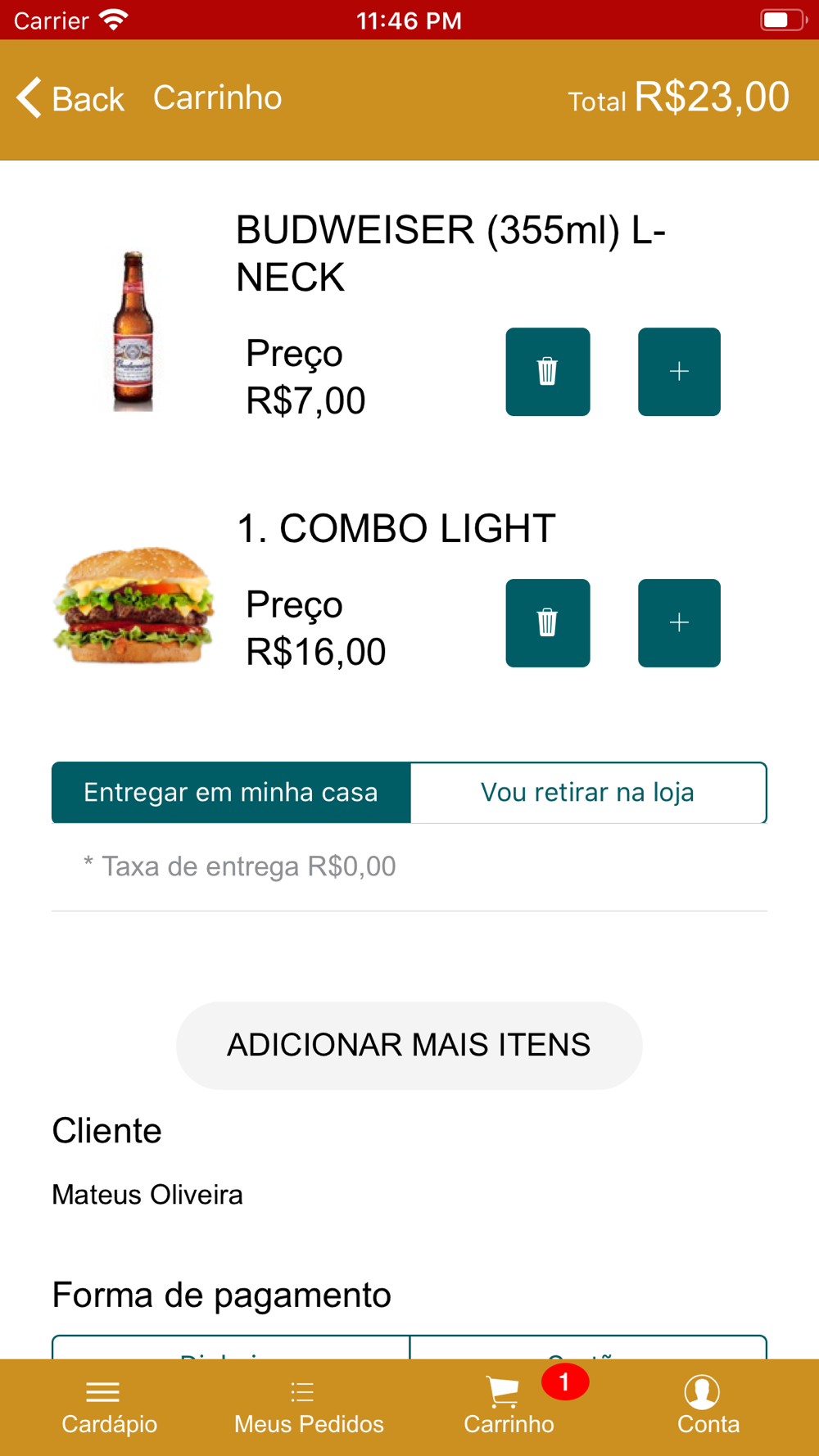Switch to Meus Pedidos tab
The height and width of the screenshot is (1456, 819).
(309, 1407)
